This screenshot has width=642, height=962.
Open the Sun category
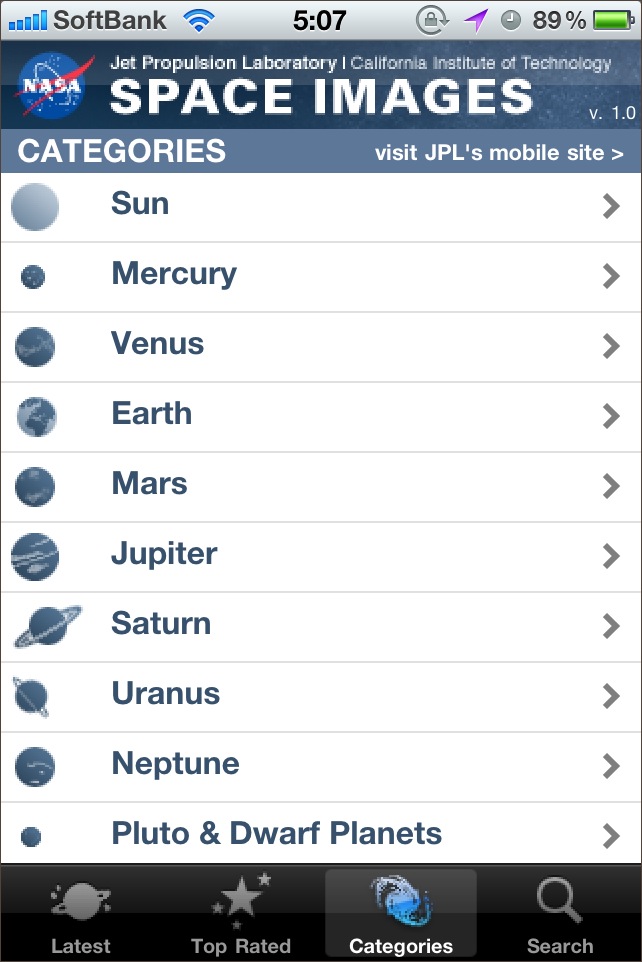pyautogui.click(x=320, y=206)
